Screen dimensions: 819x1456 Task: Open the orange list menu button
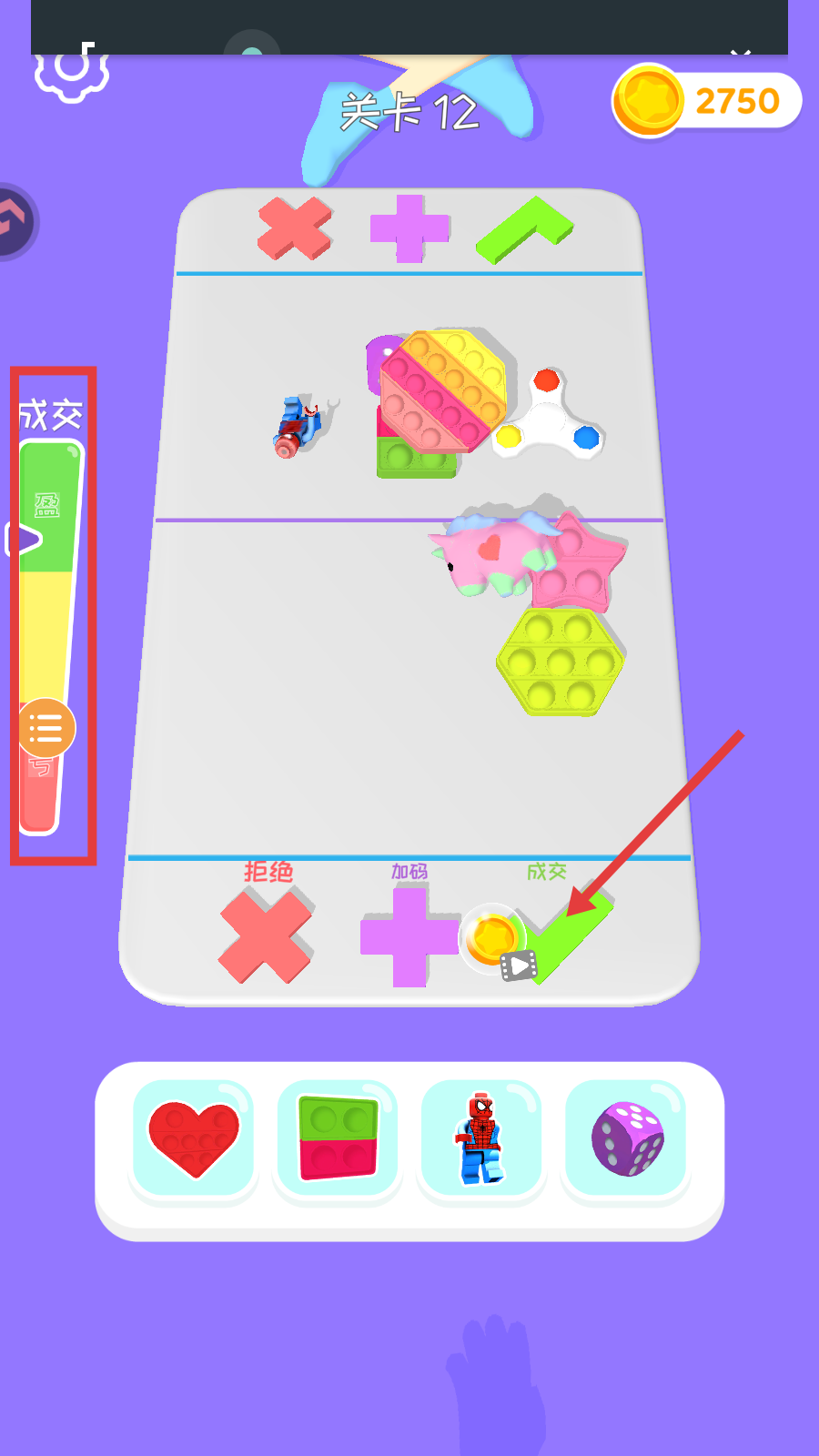[45, 728]
